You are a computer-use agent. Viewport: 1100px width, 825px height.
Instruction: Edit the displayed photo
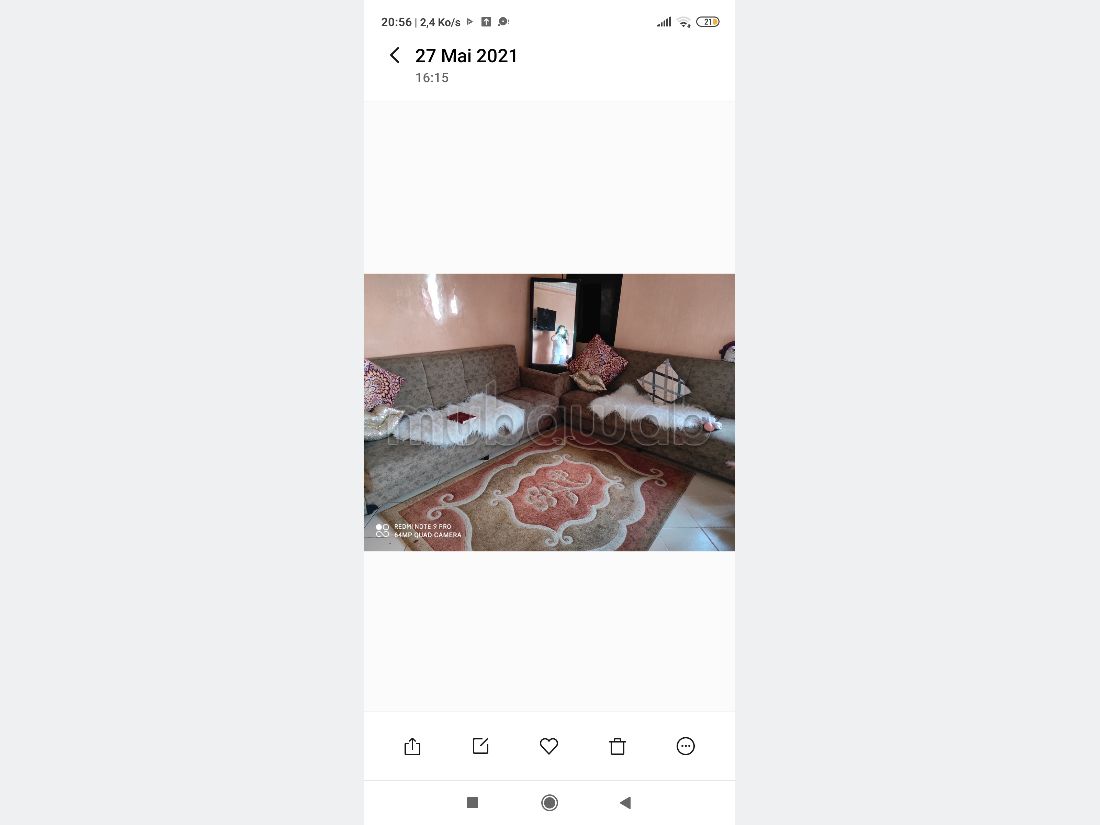pos(480,746)
